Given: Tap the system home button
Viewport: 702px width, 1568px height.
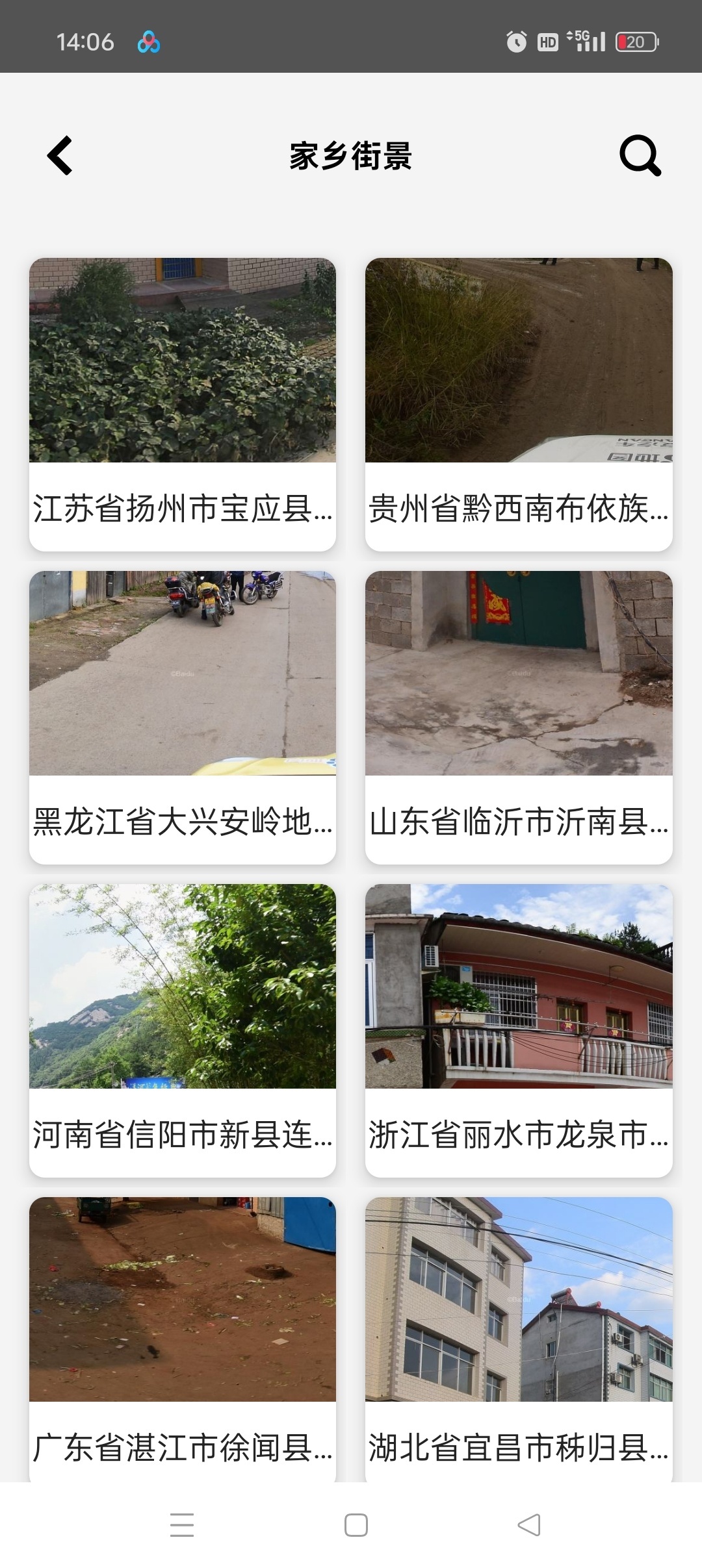Looking at the screenshot, I should point(356,1525).
